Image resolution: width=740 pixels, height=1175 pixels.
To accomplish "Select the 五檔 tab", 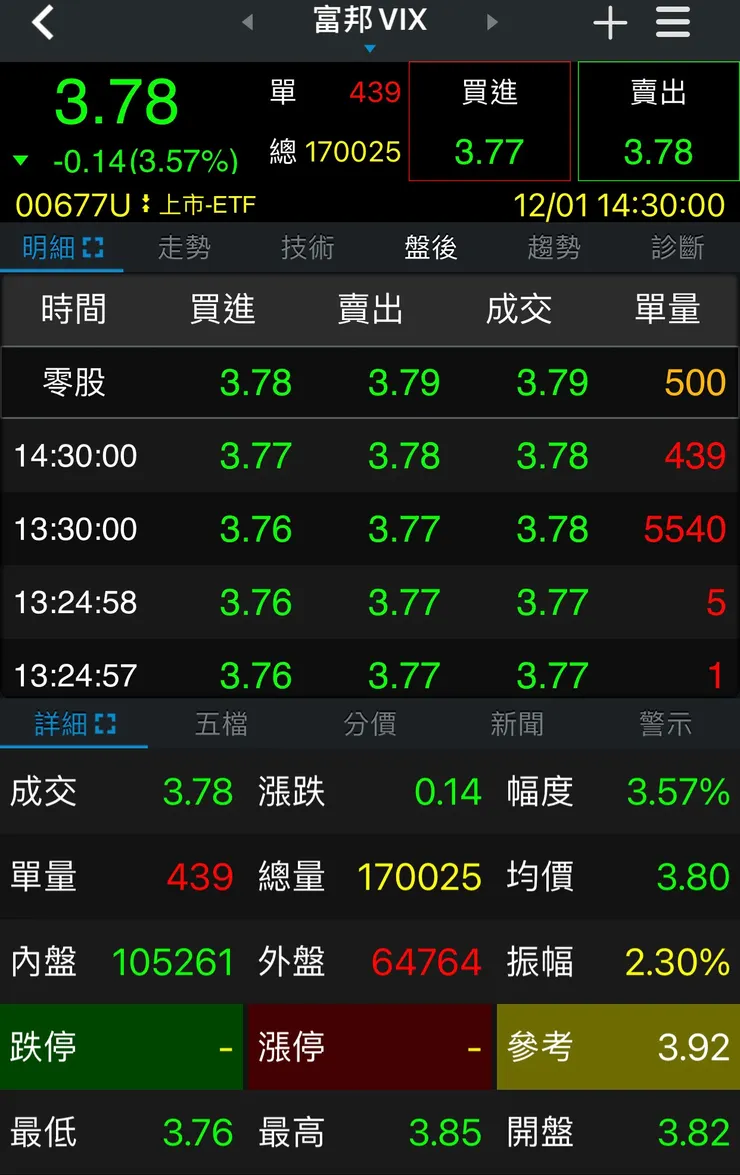I will (222, 726).
